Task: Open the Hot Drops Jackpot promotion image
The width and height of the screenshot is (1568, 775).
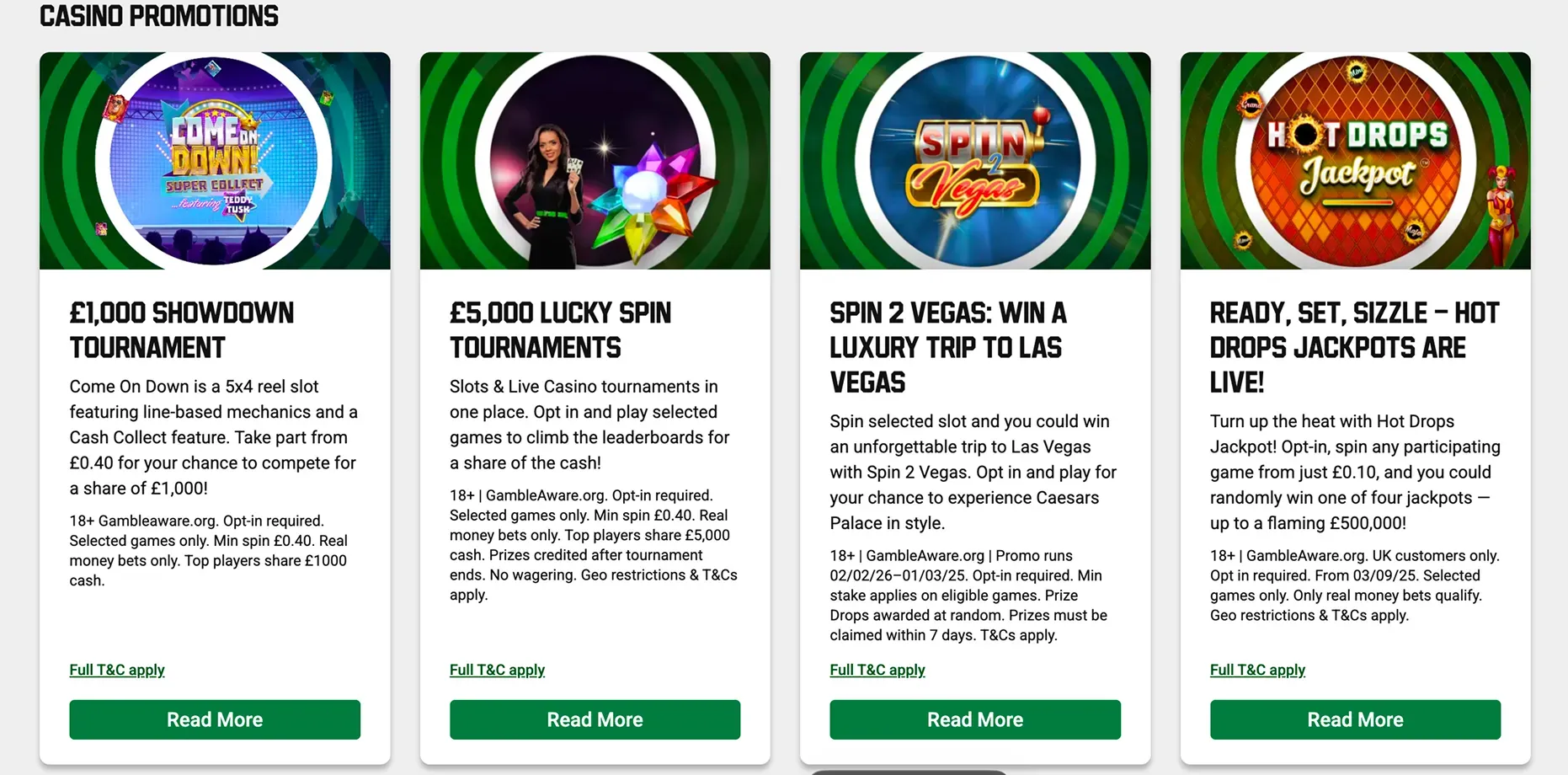Action: tap(1355, 161)
